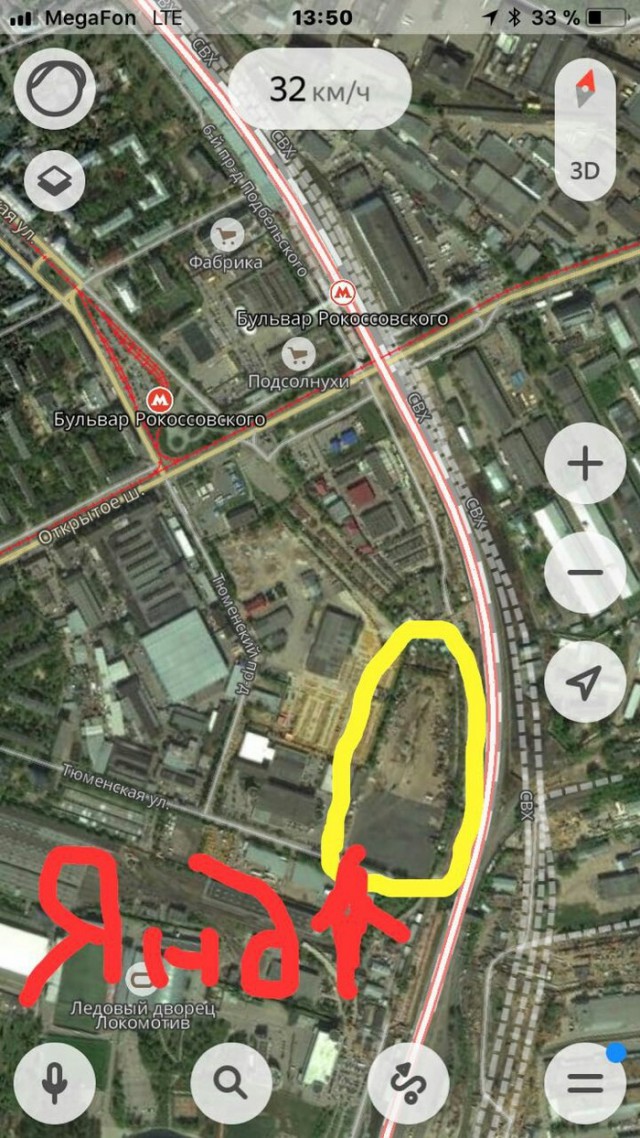The width and height of the screenshot is (640, 1138).
Task: Select the Ледовый дворец Локомотив marker
Action: coord(139,981)
